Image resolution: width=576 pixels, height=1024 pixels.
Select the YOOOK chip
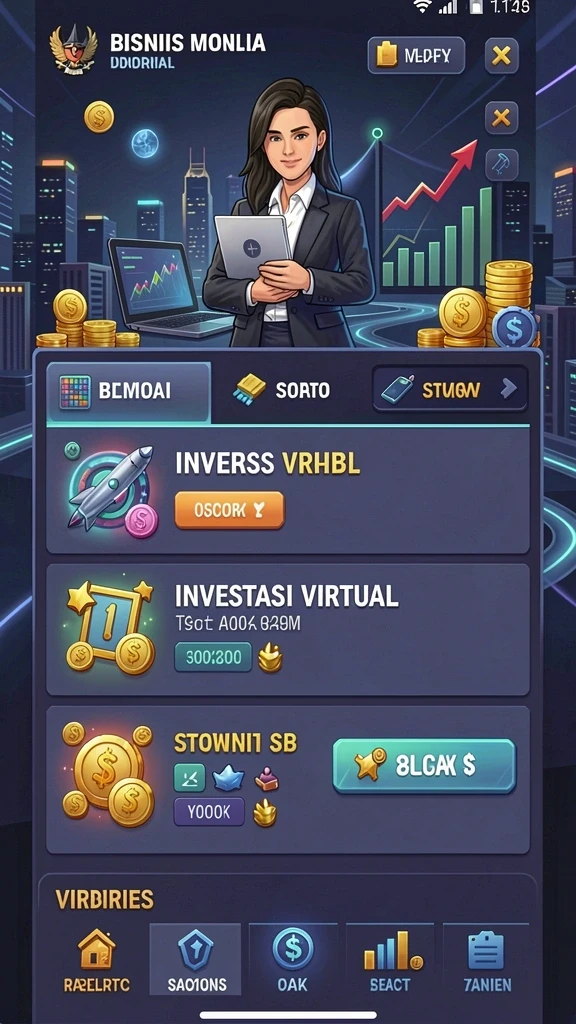(209, 812)
